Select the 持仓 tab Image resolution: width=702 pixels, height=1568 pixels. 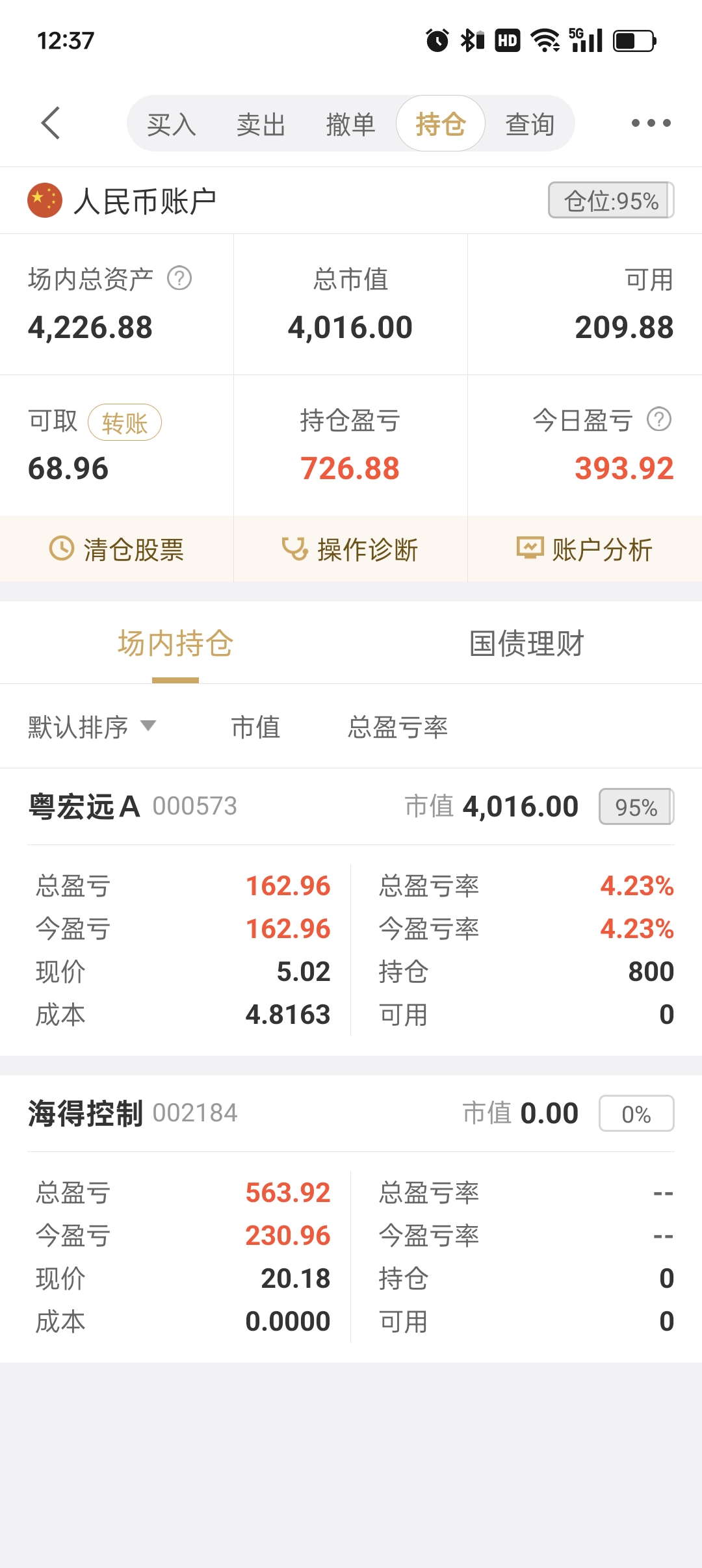pos(440,123)
